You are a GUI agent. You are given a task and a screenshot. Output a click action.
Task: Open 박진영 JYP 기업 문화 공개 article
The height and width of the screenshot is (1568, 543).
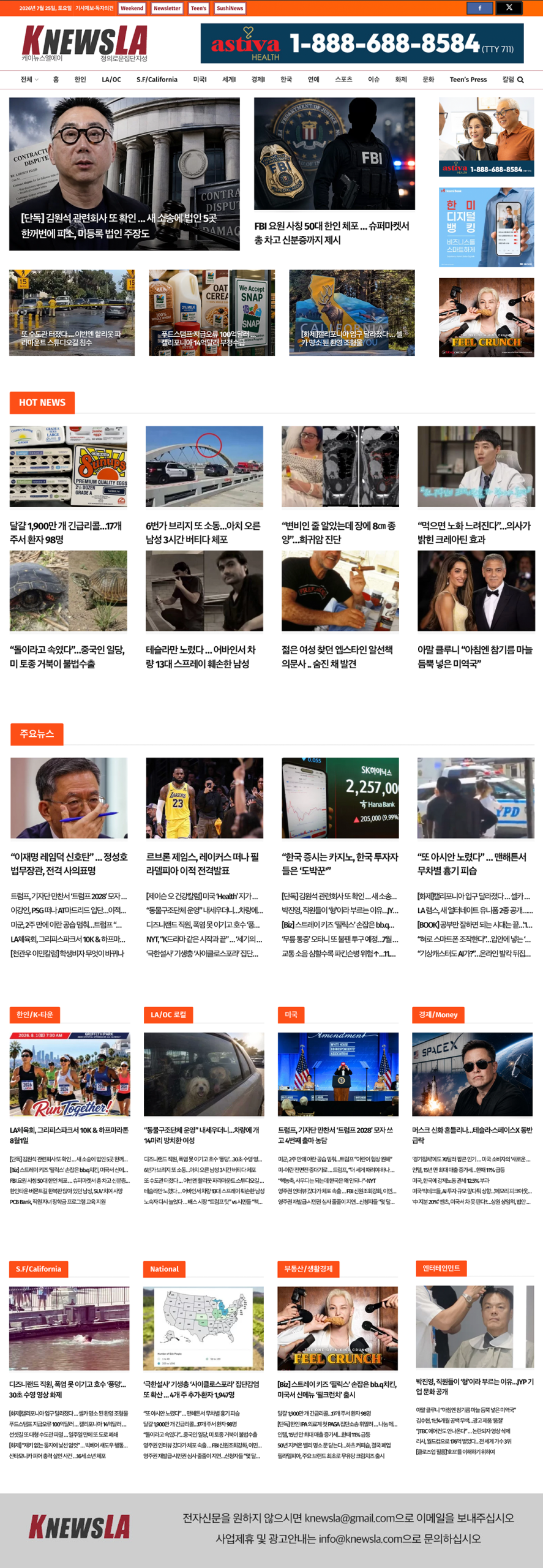tap(474, 1386)
